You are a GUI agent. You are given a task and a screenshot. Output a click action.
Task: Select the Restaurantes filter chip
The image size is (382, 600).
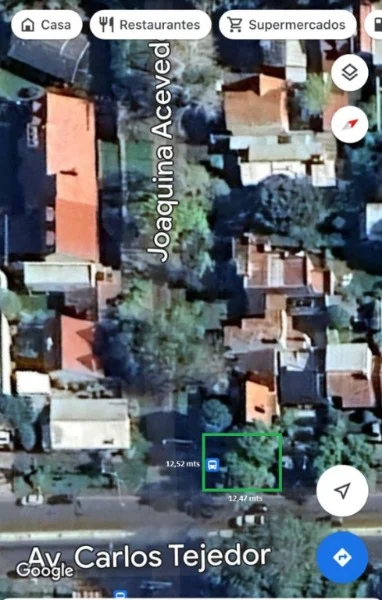coord(150,25)
